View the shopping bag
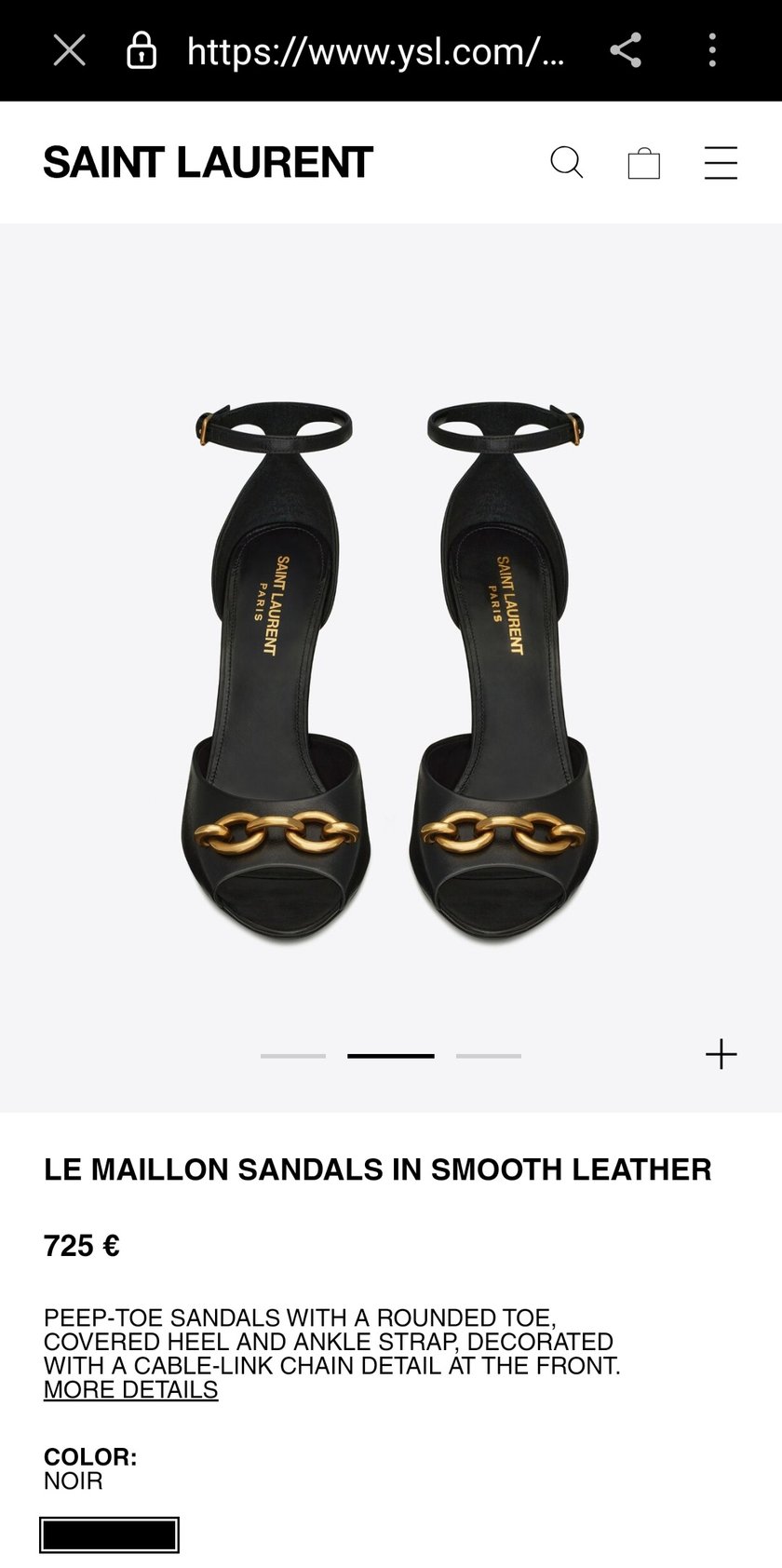 (643, 163)
